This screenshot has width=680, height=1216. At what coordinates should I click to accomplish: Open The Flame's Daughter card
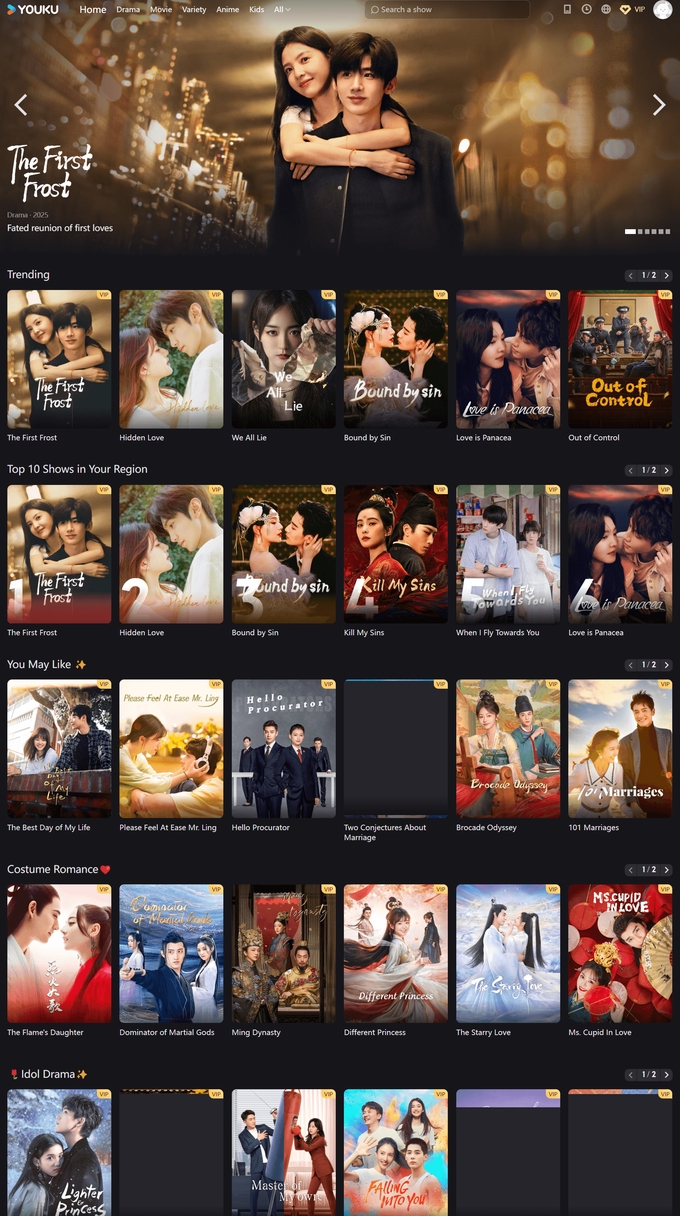[x=59, y=955]
